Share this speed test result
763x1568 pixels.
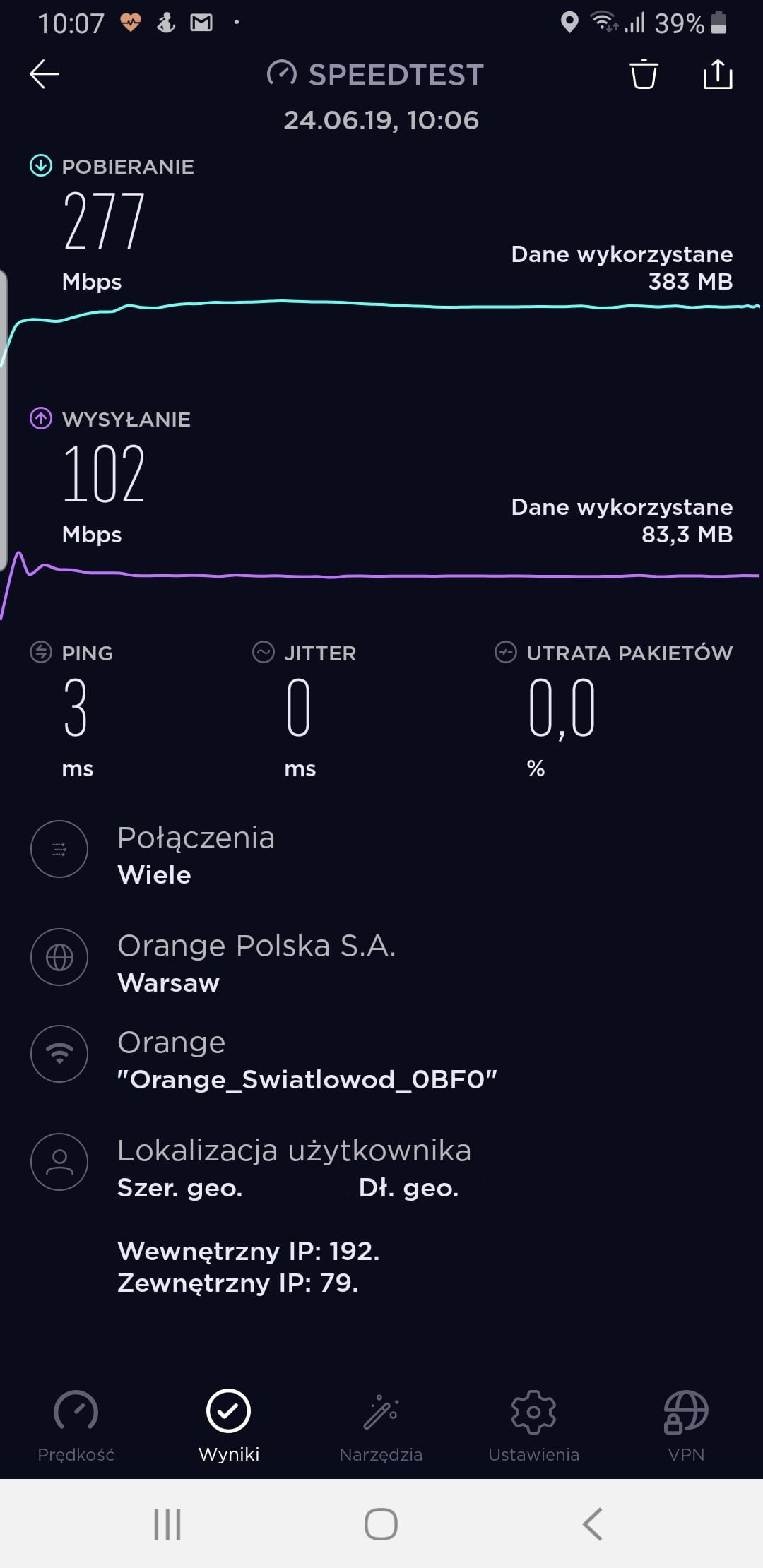click(718, 74)
